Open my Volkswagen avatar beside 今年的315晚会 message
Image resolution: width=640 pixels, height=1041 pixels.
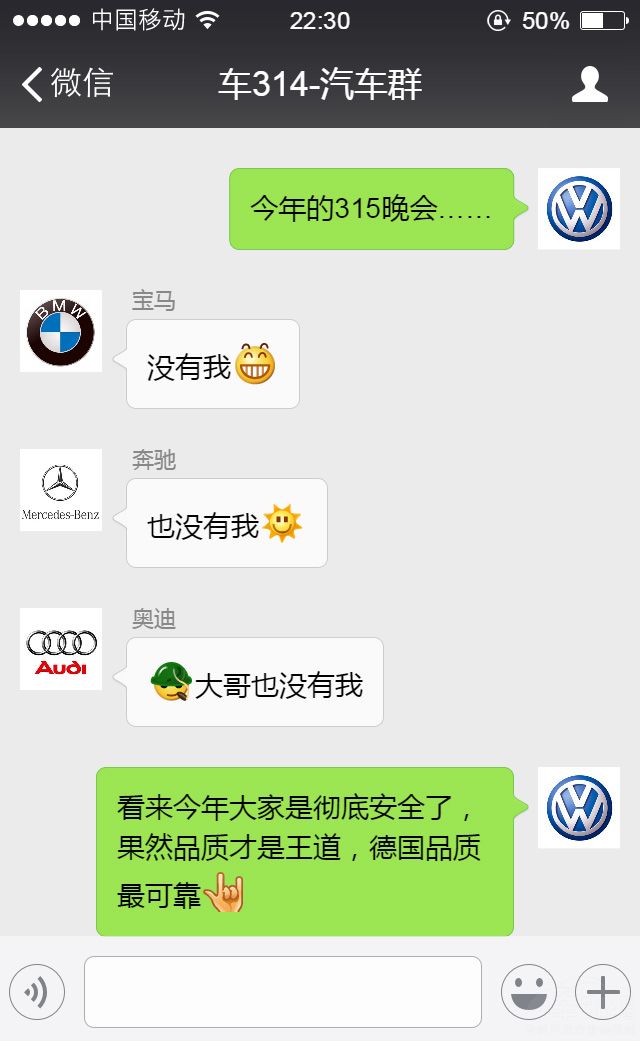pos(578,209)
